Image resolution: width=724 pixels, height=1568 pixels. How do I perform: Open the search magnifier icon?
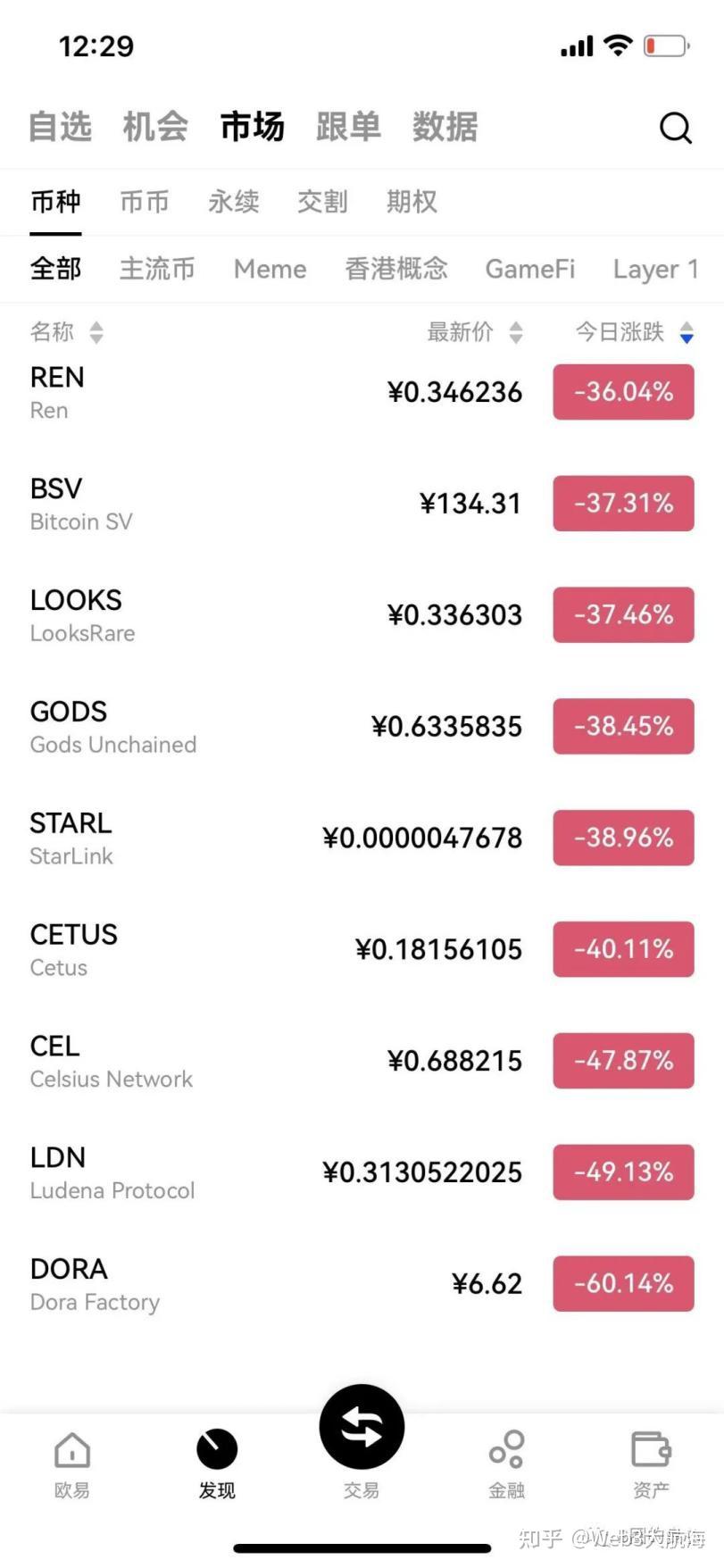pyautogui.click(x=675, y=128)
